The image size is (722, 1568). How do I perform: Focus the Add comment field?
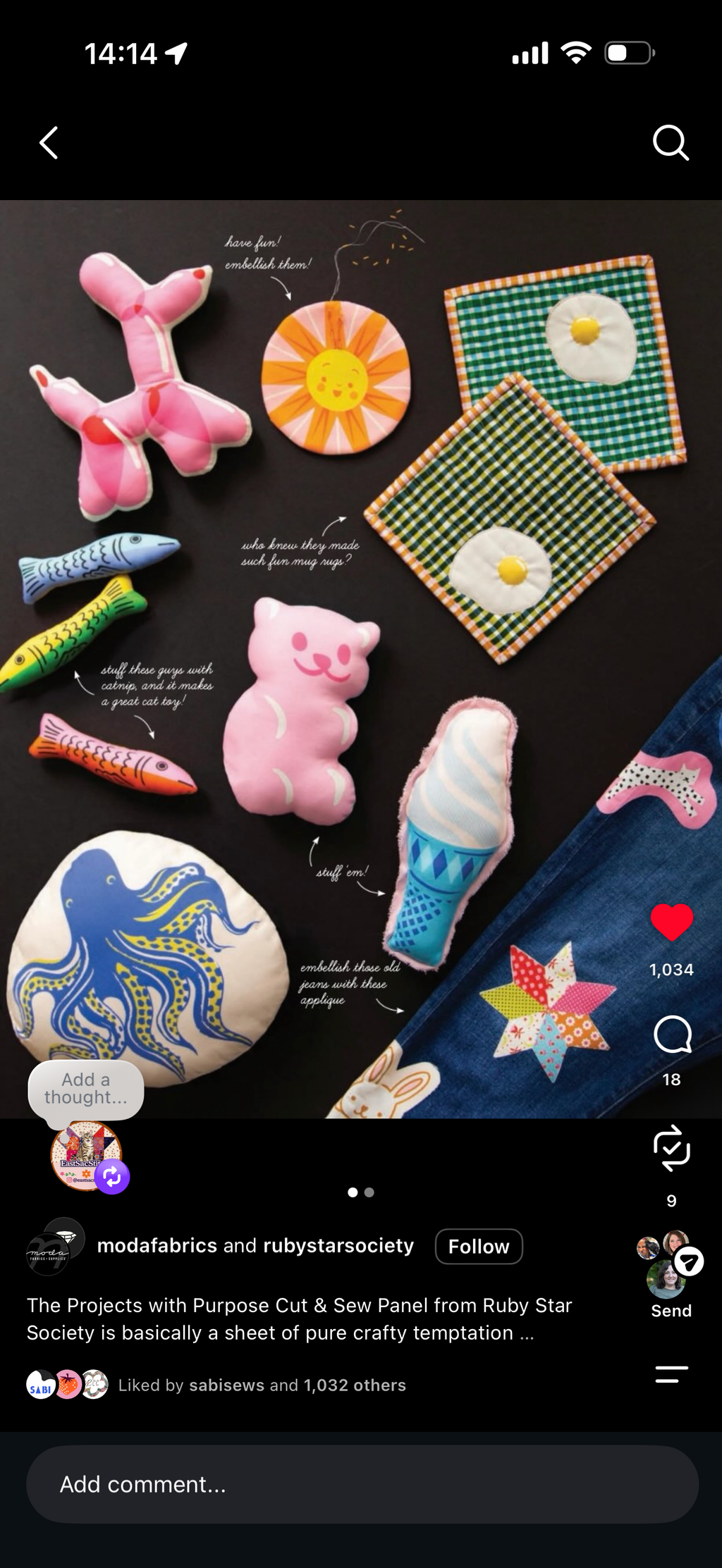(362, 1484)
